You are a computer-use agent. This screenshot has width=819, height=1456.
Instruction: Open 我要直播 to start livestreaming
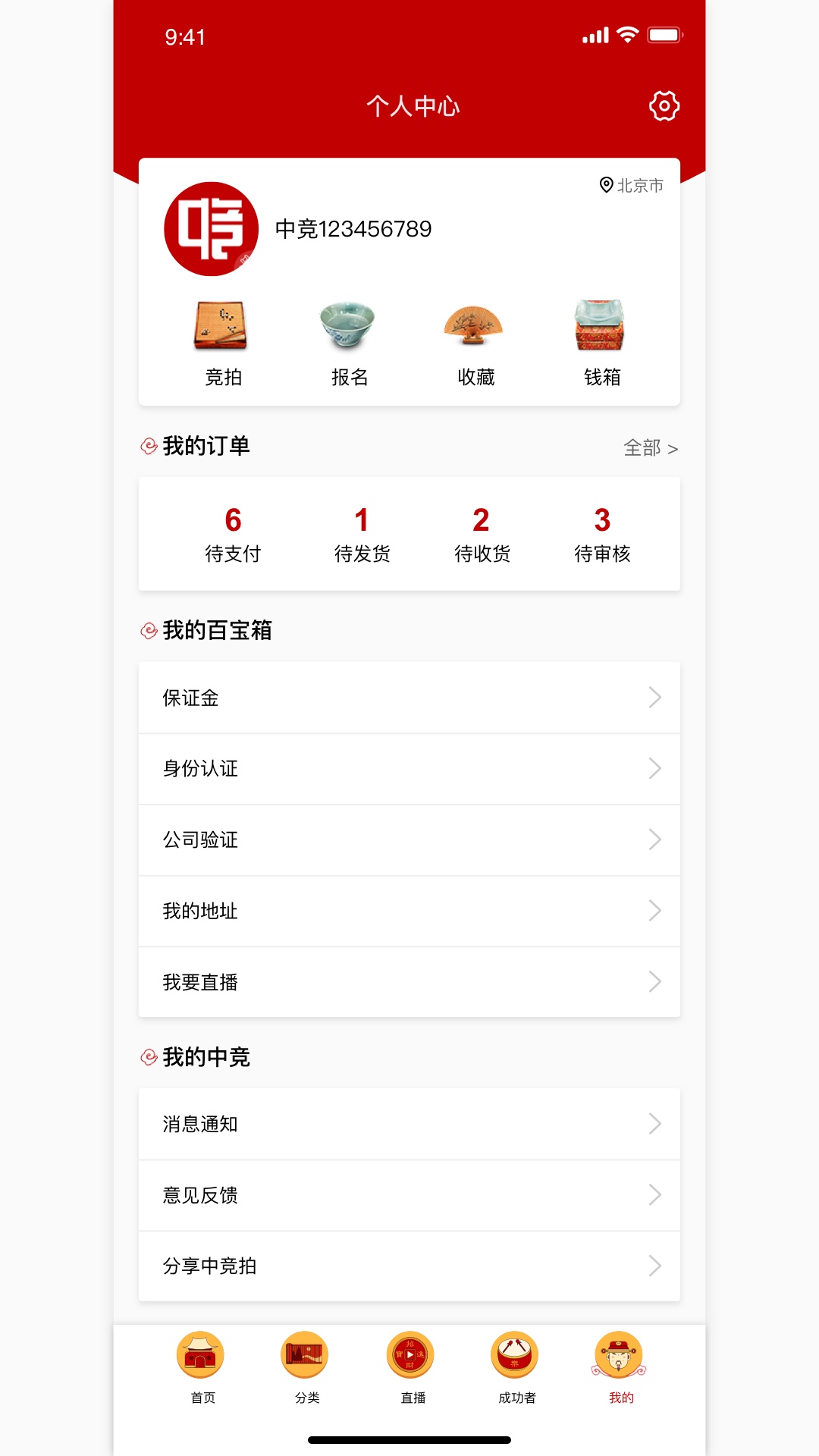pyautogui.click(x=409, y=982)
